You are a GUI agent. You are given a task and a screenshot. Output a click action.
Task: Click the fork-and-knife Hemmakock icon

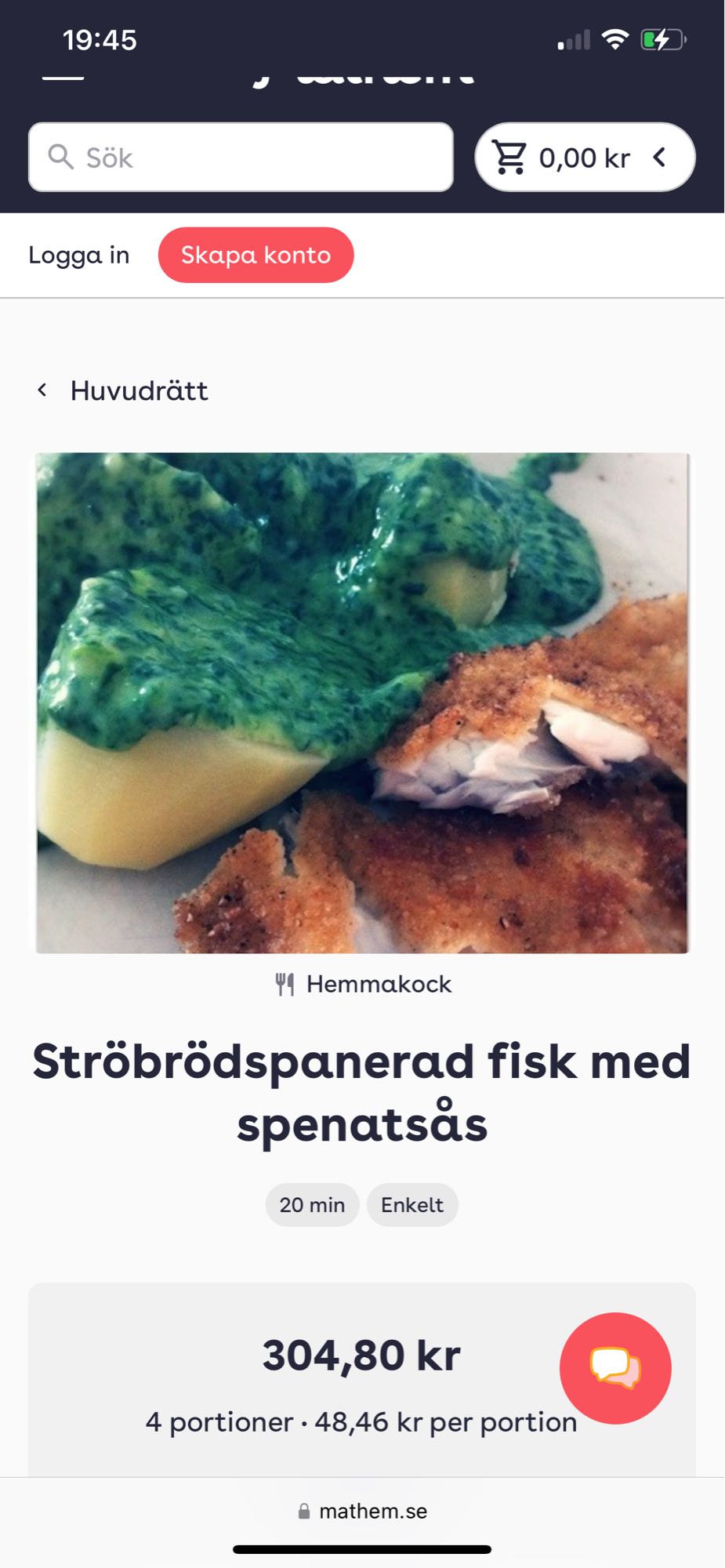tap(284, 984)
